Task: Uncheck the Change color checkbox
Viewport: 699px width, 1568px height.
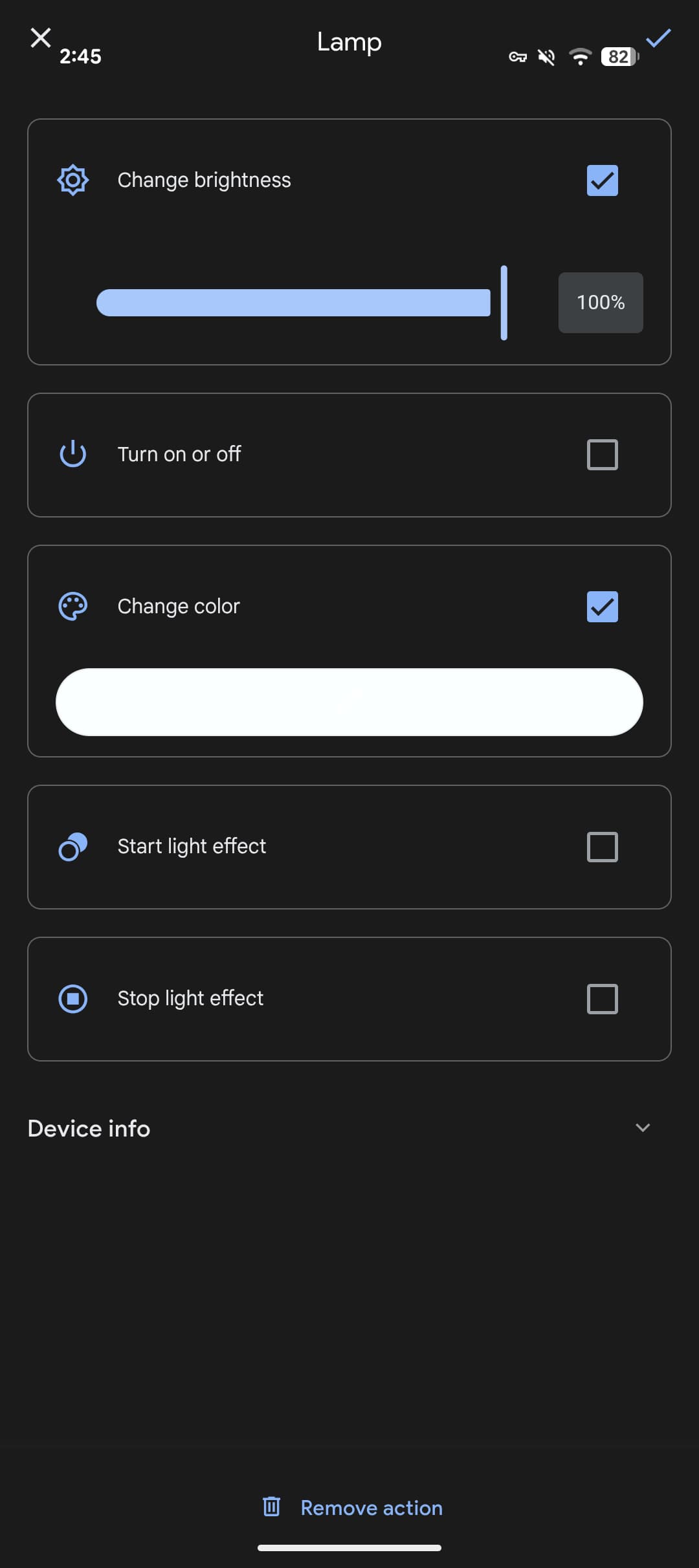Action: (602, 607)
